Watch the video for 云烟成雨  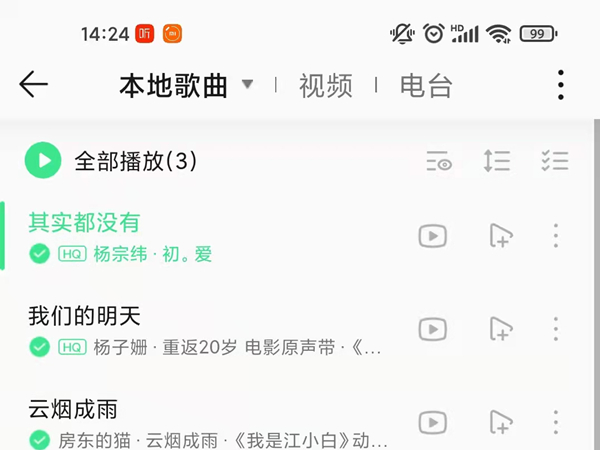tap(432, 422)
